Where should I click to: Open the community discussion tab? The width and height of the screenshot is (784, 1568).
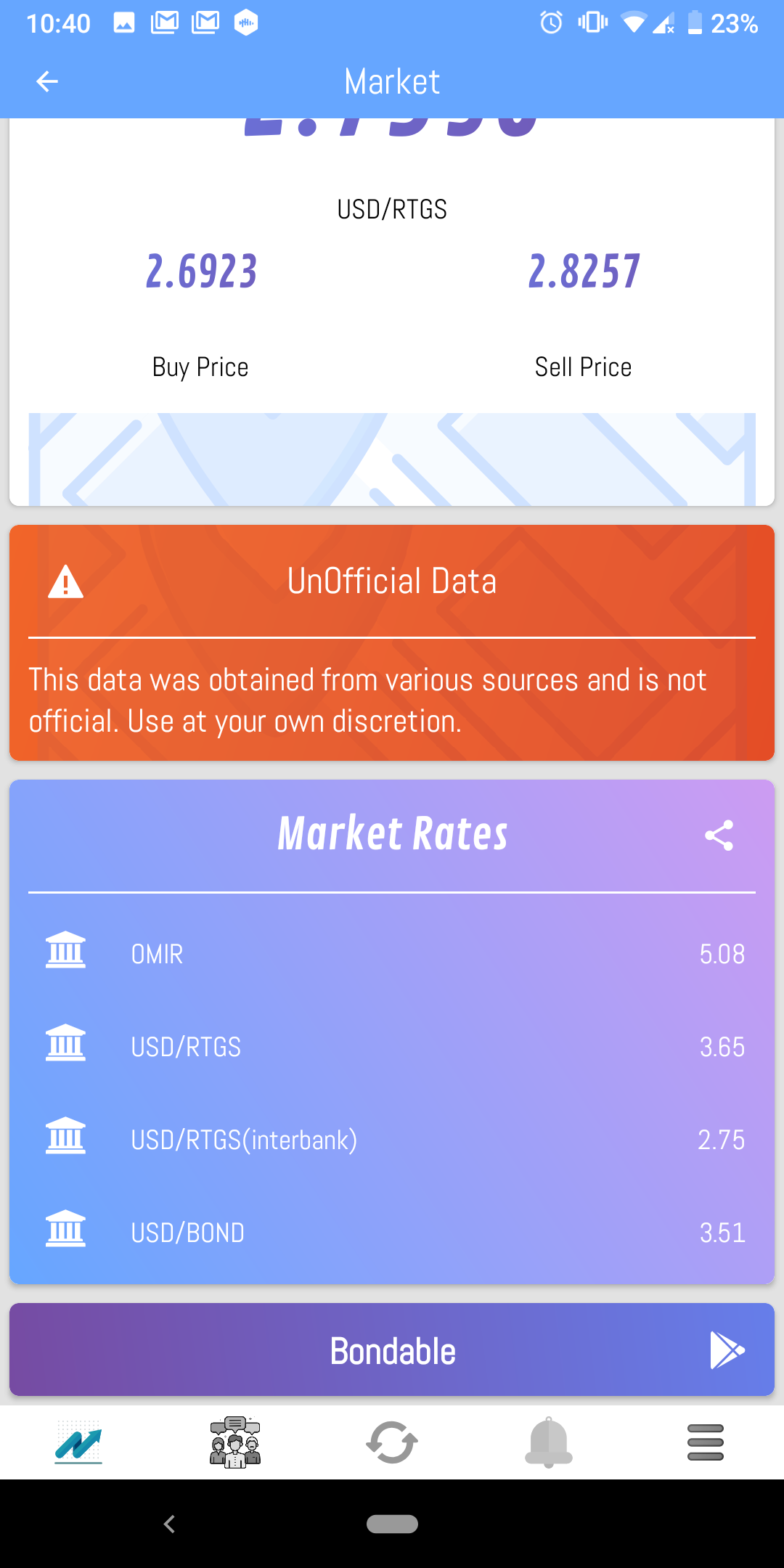[235, 1442]
